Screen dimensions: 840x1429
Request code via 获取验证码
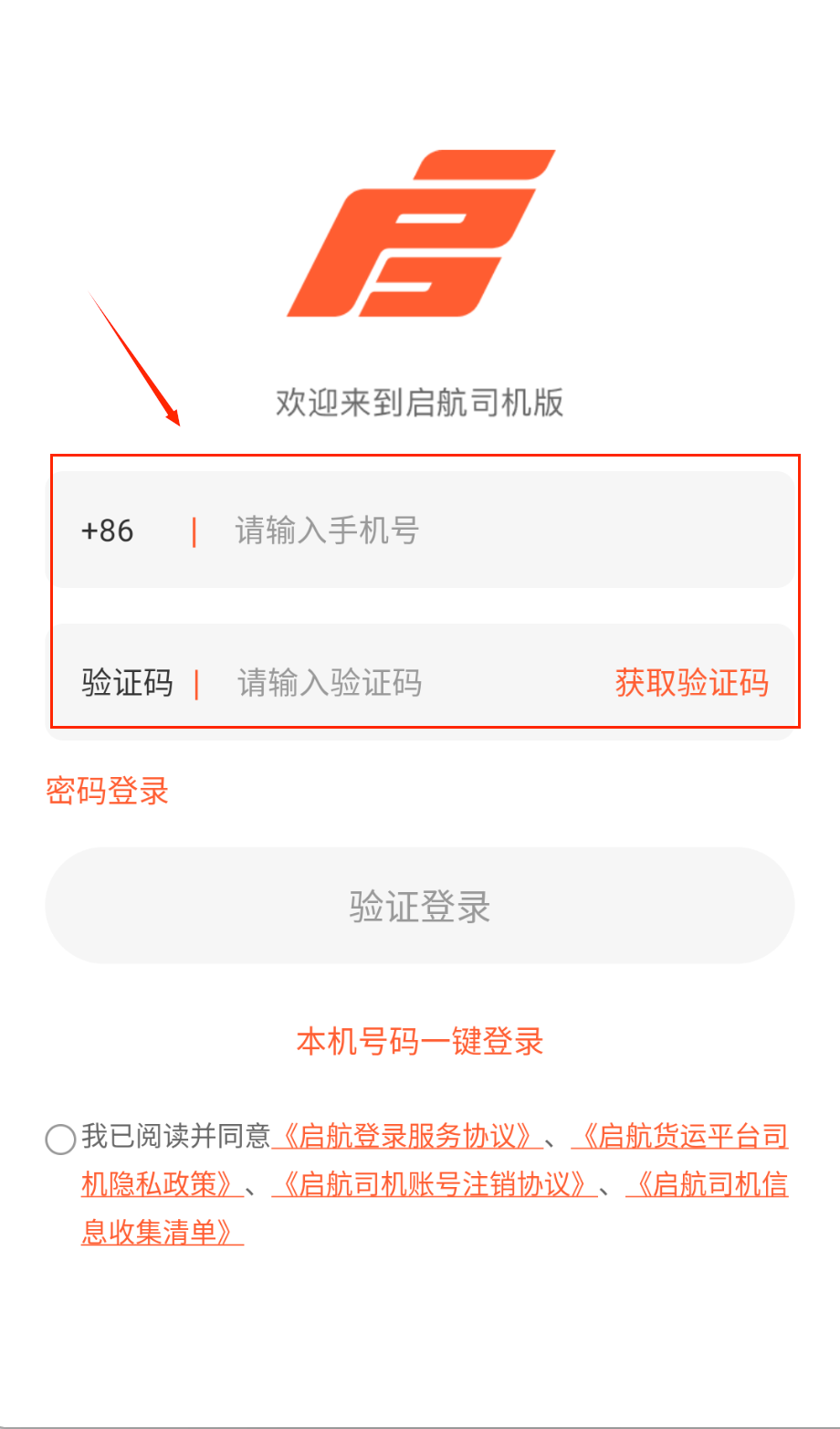pyautogui.click(x=691, y=683)
